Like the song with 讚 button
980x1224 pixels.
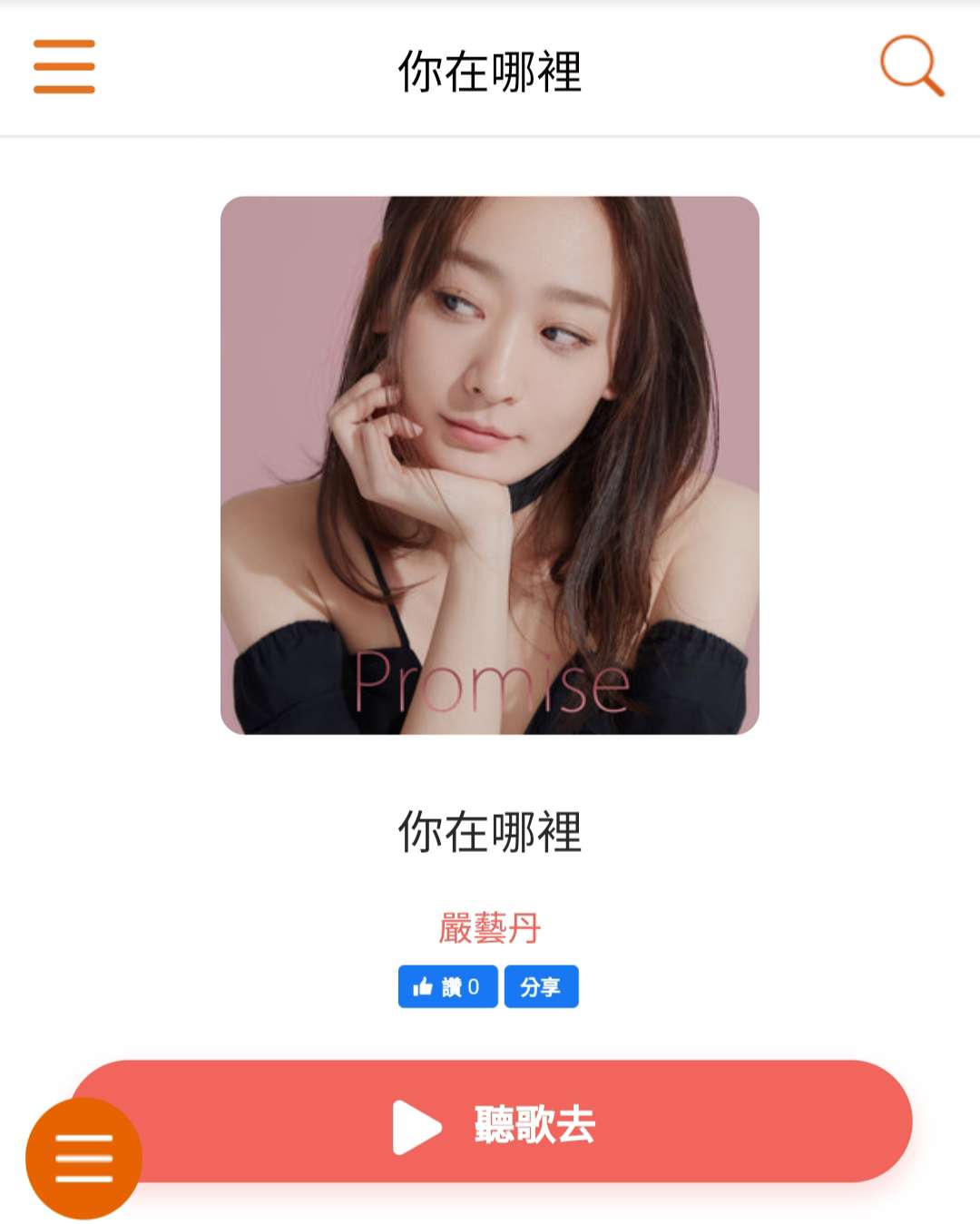click(447, 986)
